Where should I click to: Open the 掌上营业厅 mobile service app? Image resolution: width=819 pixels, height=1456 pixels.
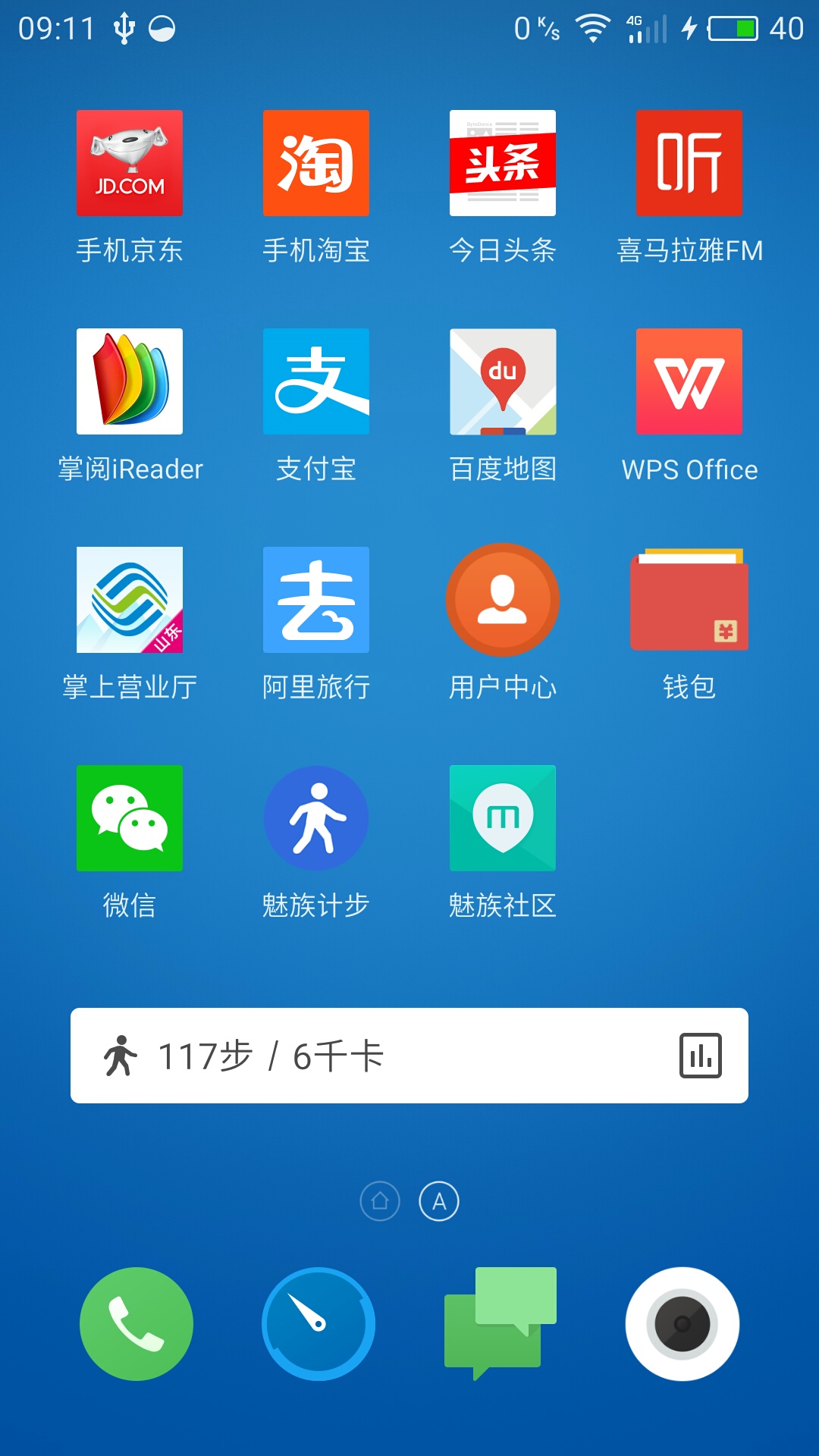[129, 599]
